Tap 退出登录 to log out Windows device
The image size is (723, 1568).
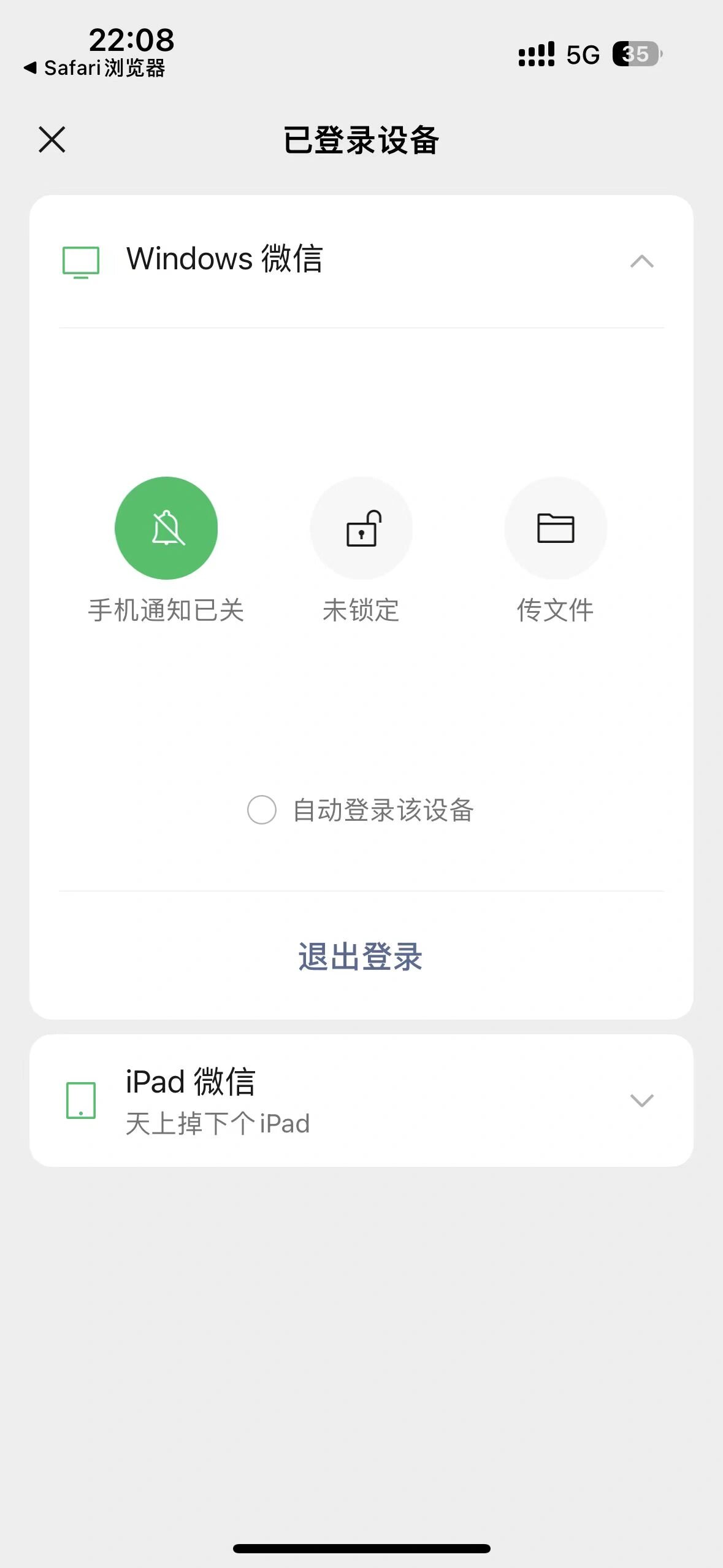[361, 955]
